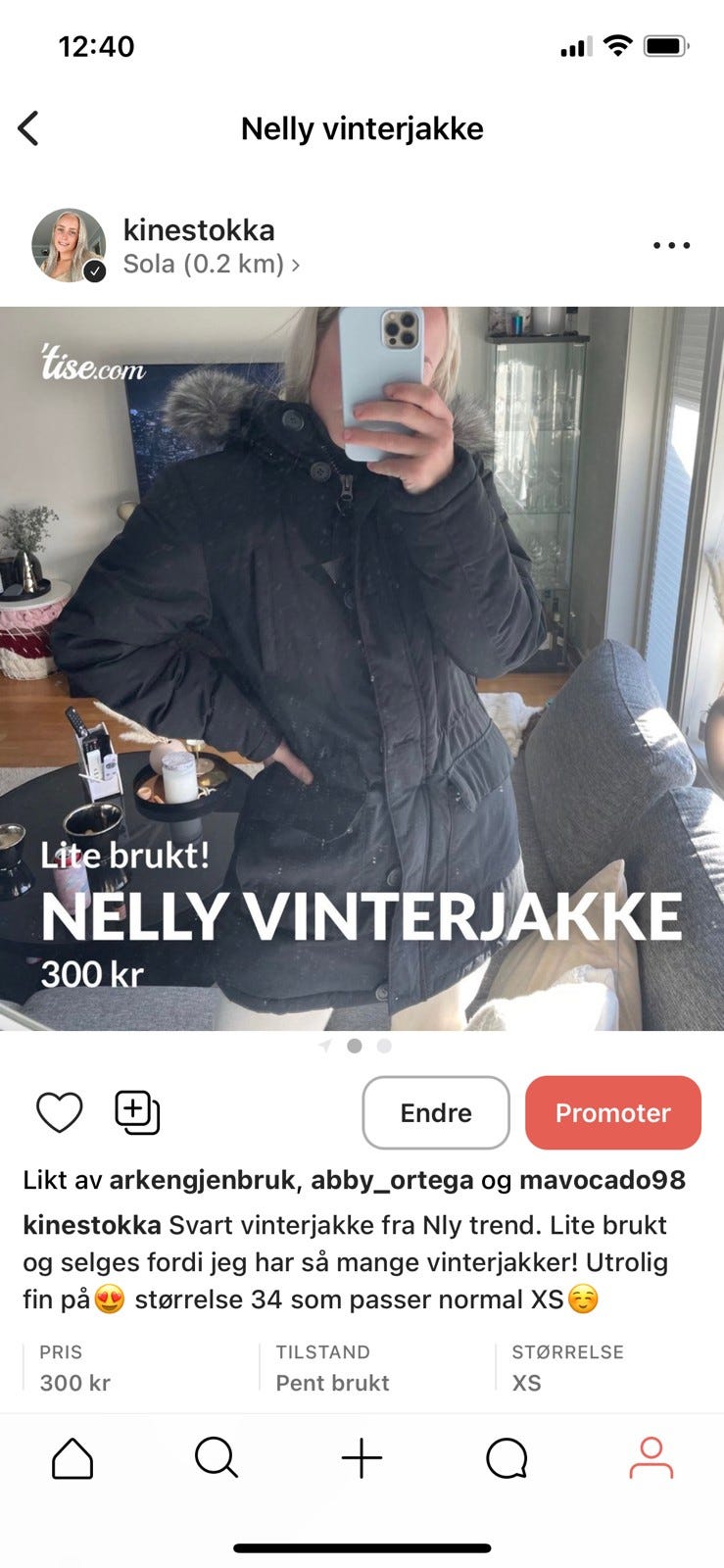
Task: Open chats with the speech bubble icon
Action: [x=506, y=1458]
